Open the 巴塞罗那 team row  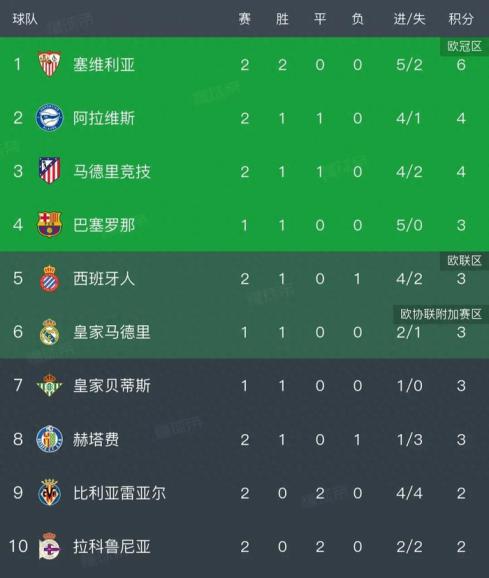pyautogui.click(x=244, y=225)
